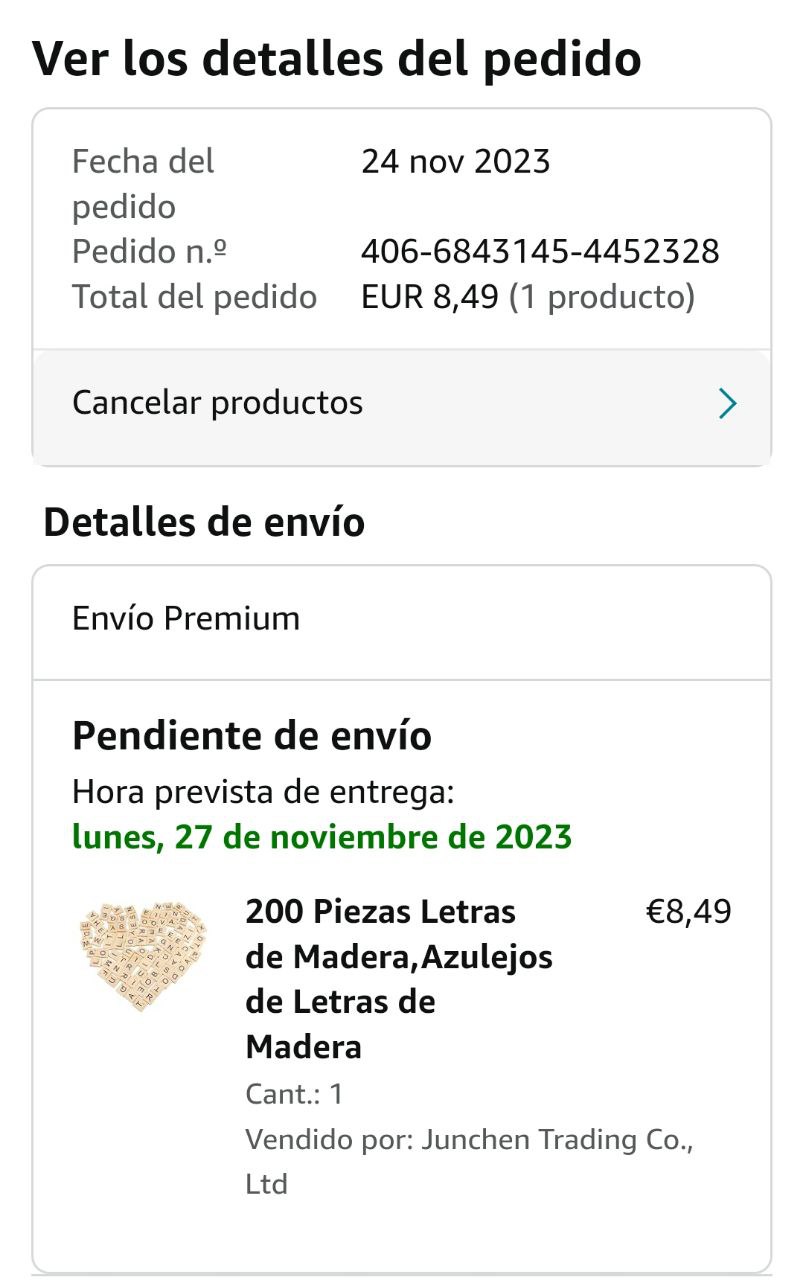This screenshot has width=794, height=1280.
Task: Open the Cancelar productos row
Action: pyautogui.click(x=401, y=404)
